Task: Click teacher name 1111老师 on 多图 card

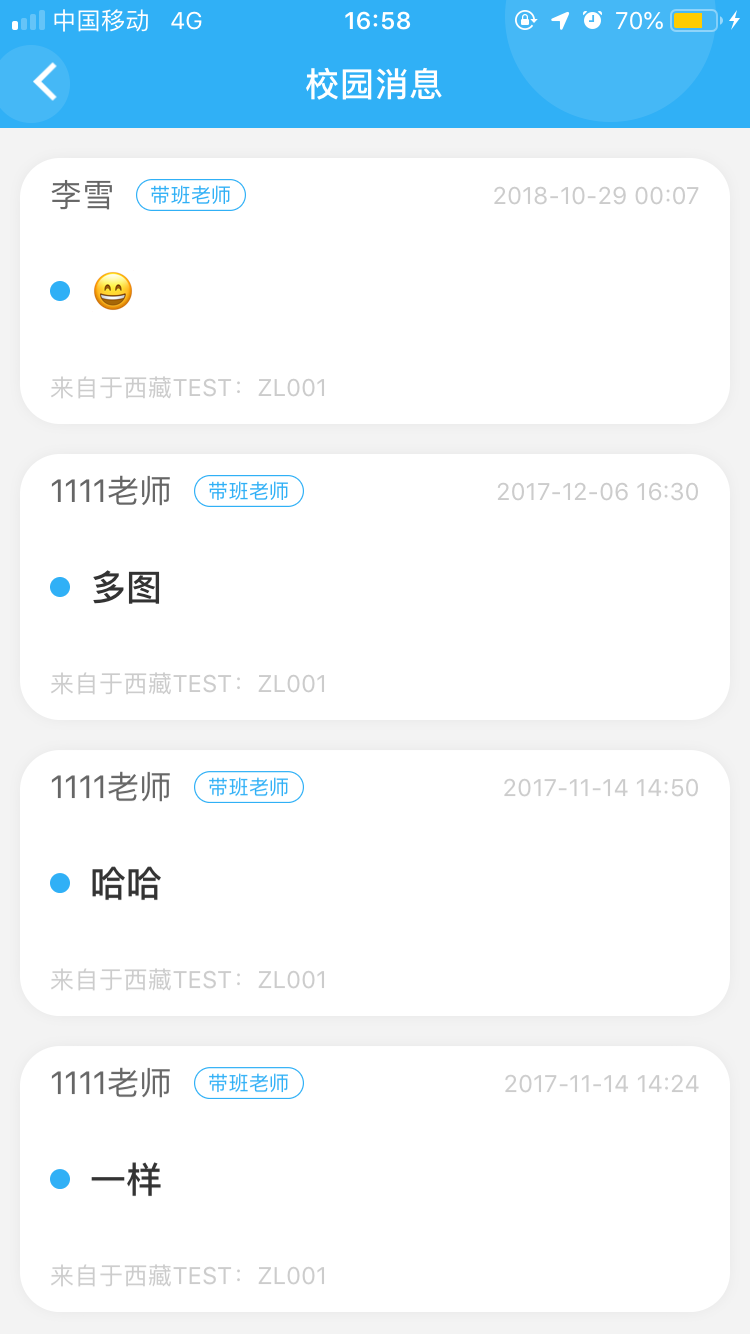Action: click(110, 491)
